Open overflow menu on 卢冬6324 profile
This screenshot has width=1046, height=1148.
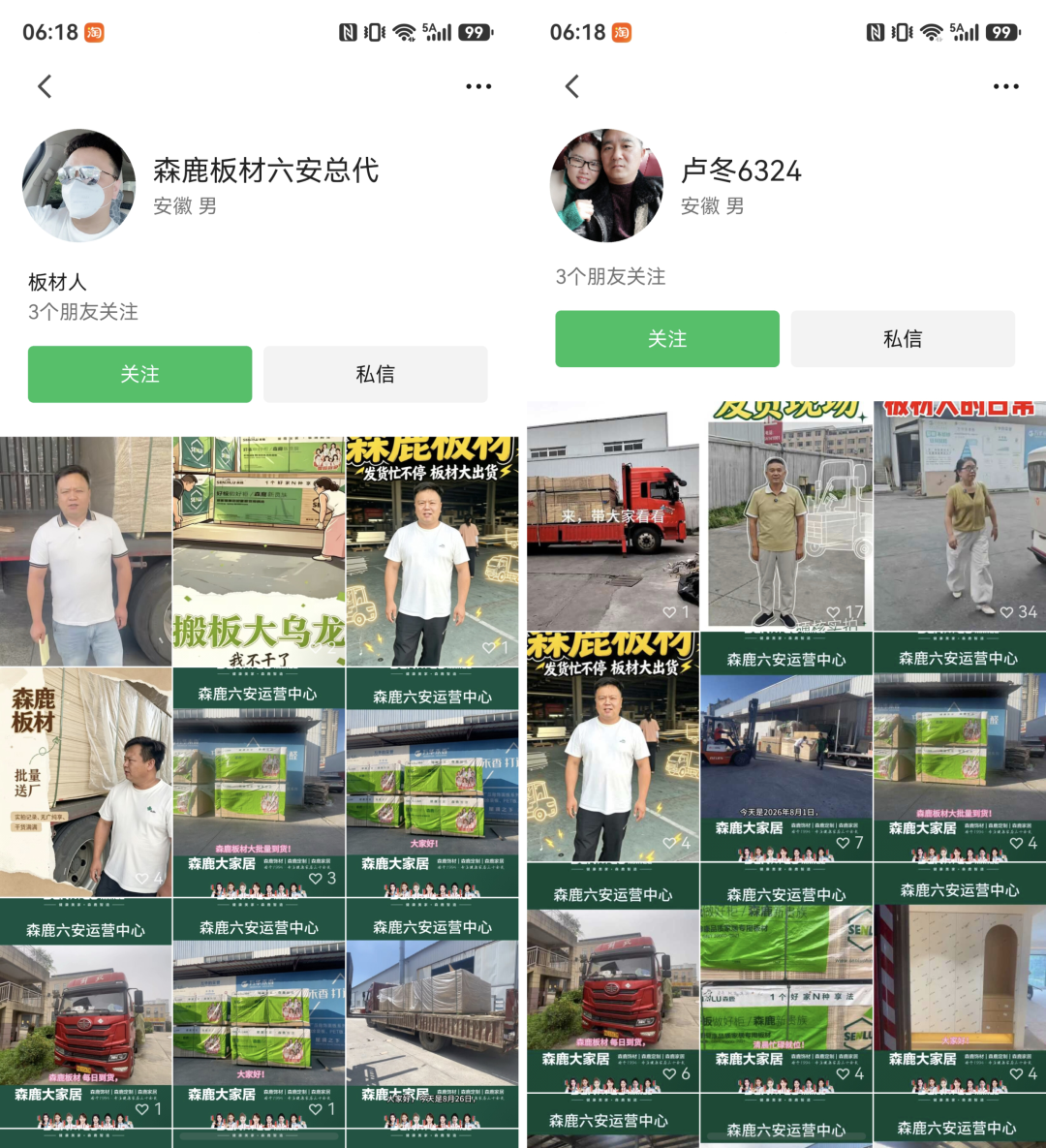coord(1005,86)
